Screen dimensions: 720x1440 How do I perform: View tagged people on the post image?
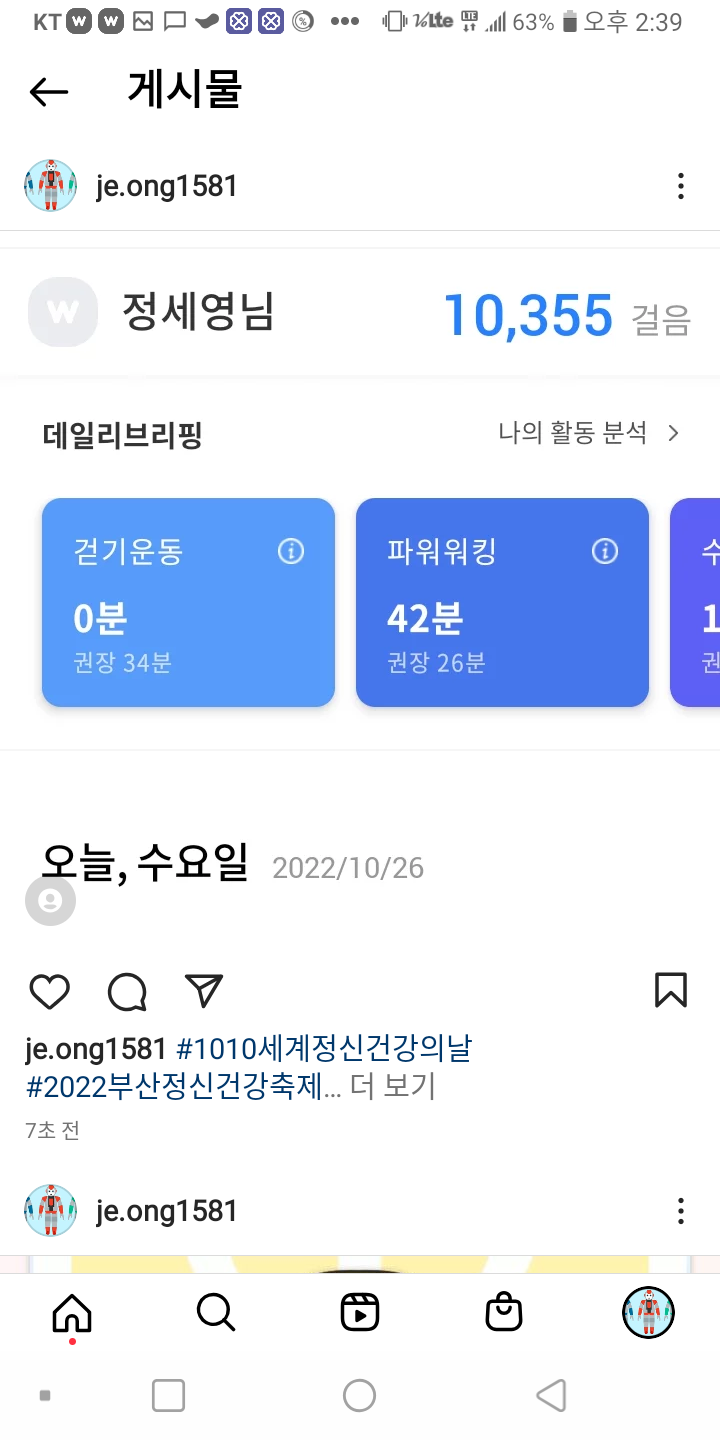click(x=50, y=901)
